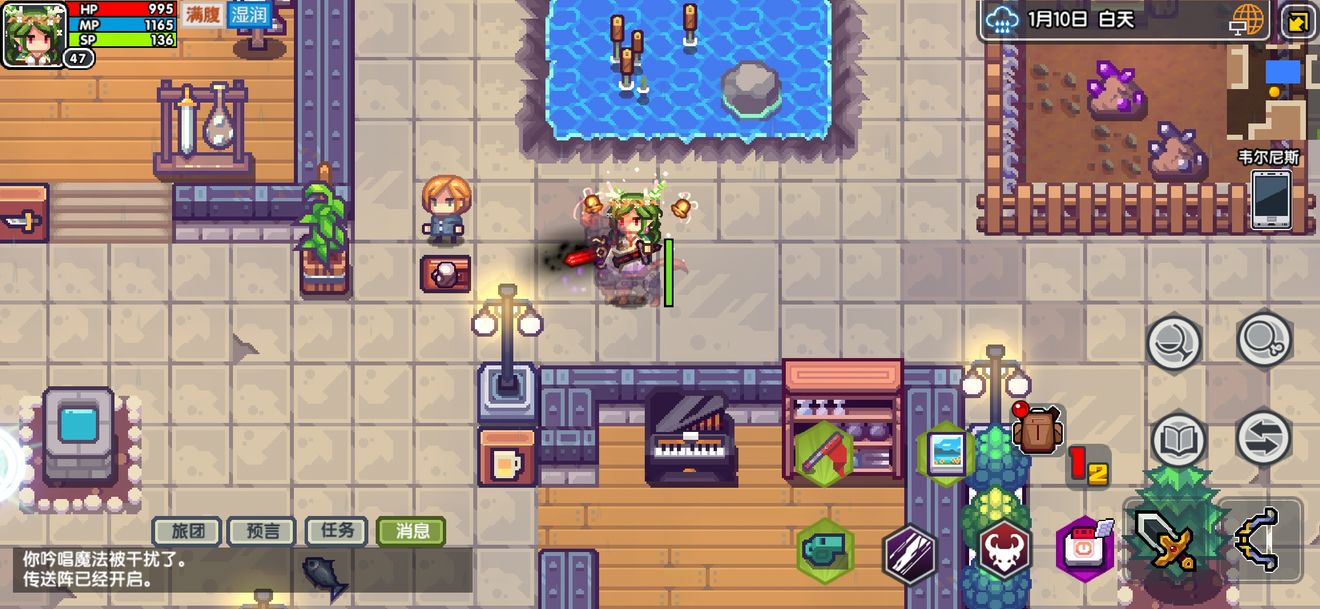Tap the yellow arrow button beside the date bar
This screenshot has width=1320, height=609.
pyautogui.click(x=1298, y=21)
